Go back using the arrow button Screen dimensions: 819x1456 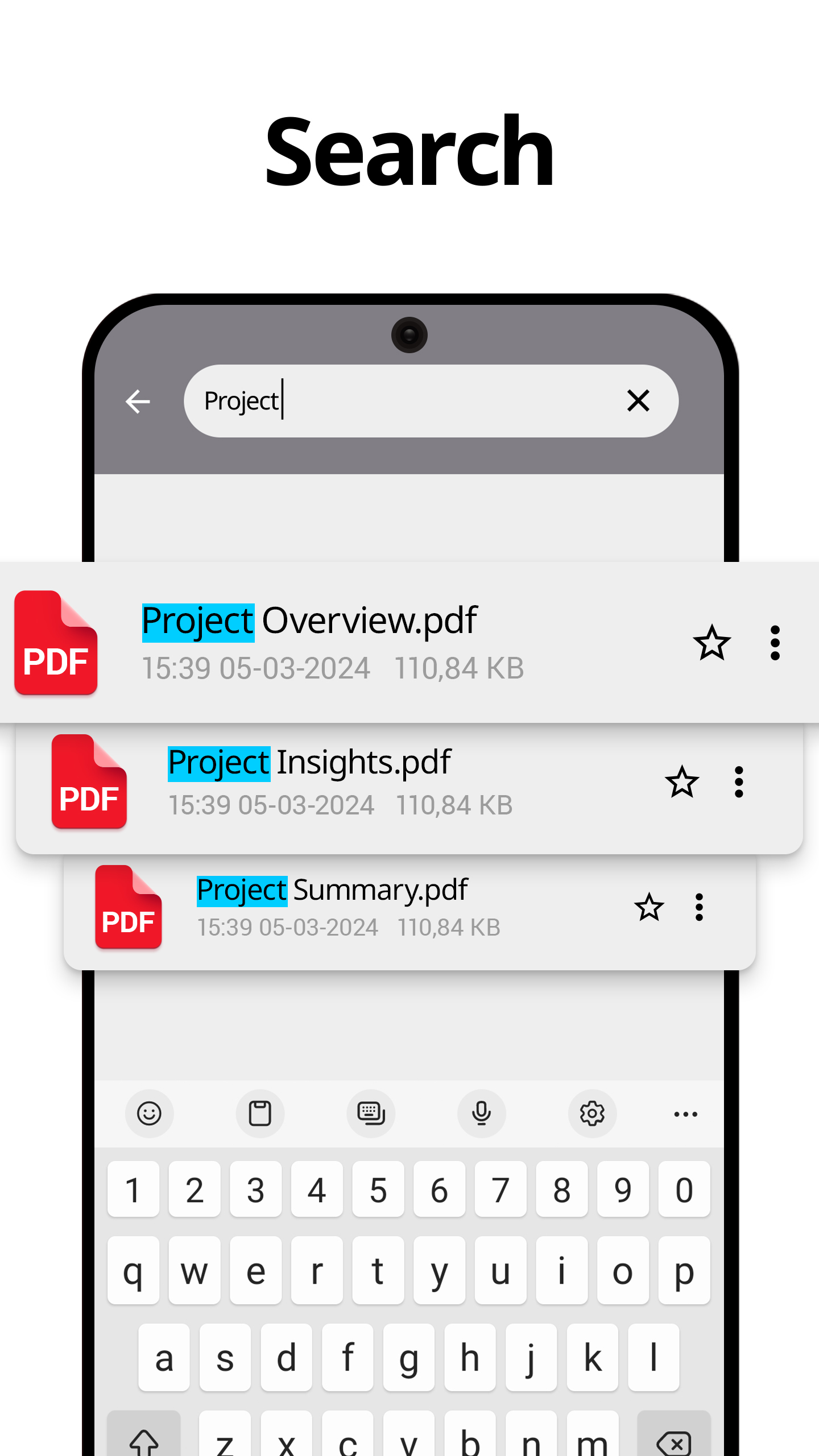[138, 401]
